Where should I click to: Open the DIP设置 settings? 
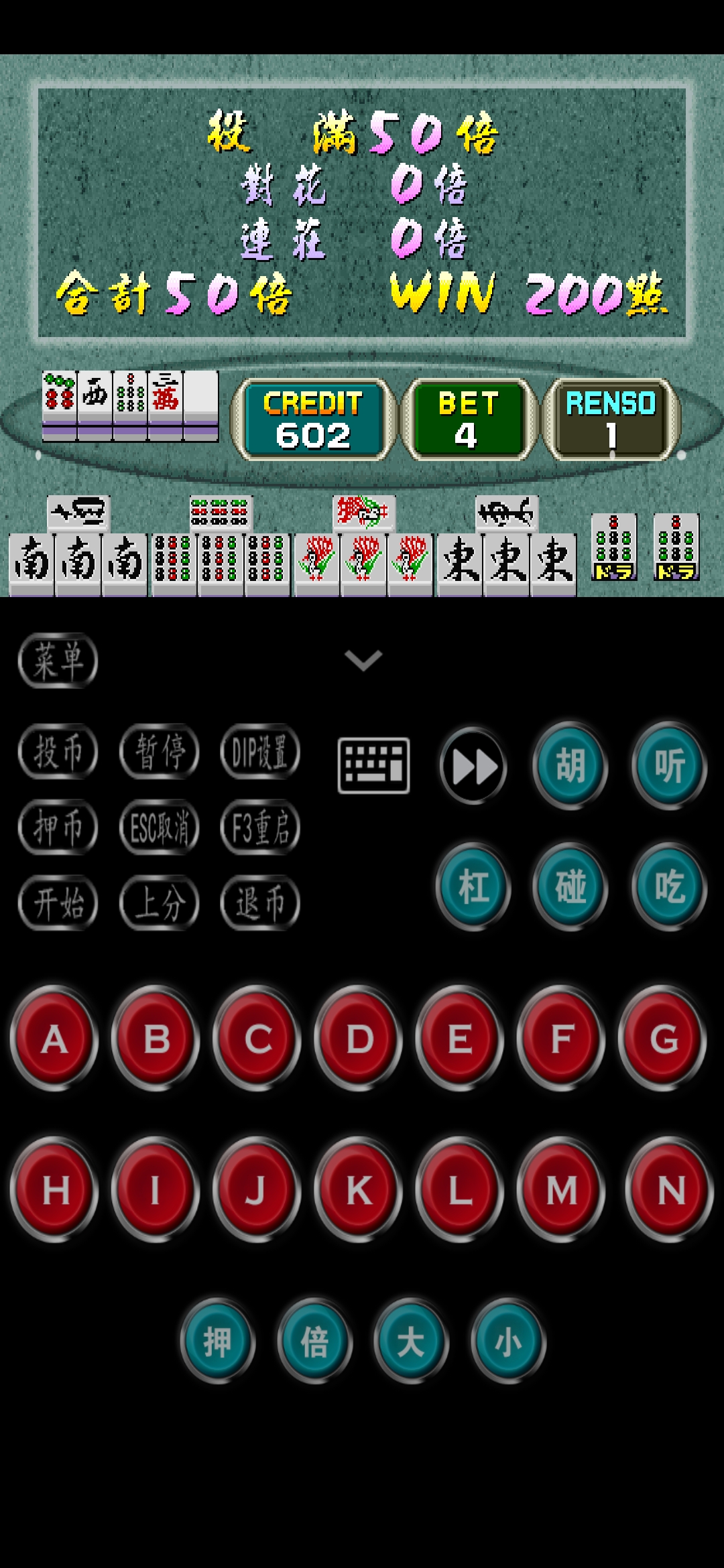tap(260, 753)
